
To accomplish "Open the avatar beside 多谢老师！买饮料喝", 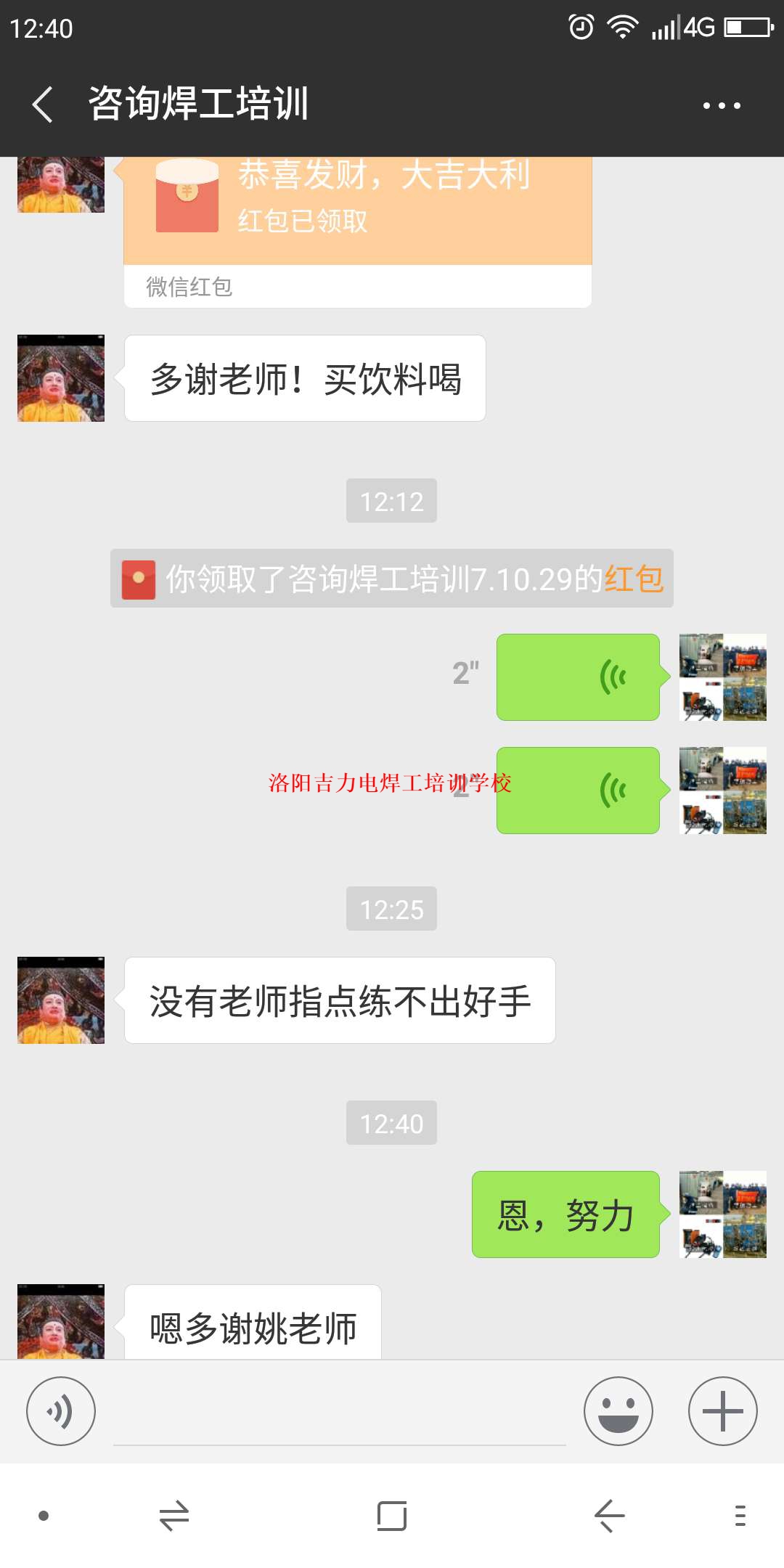I will (61, 378).
